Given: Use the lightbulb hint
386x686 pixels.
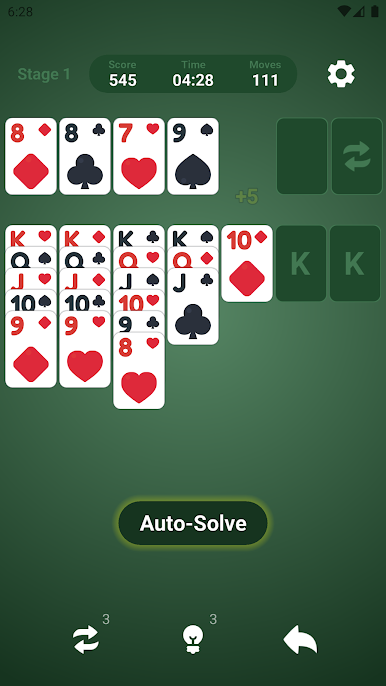Looking at the screenshot, I should tap(193, 639).
